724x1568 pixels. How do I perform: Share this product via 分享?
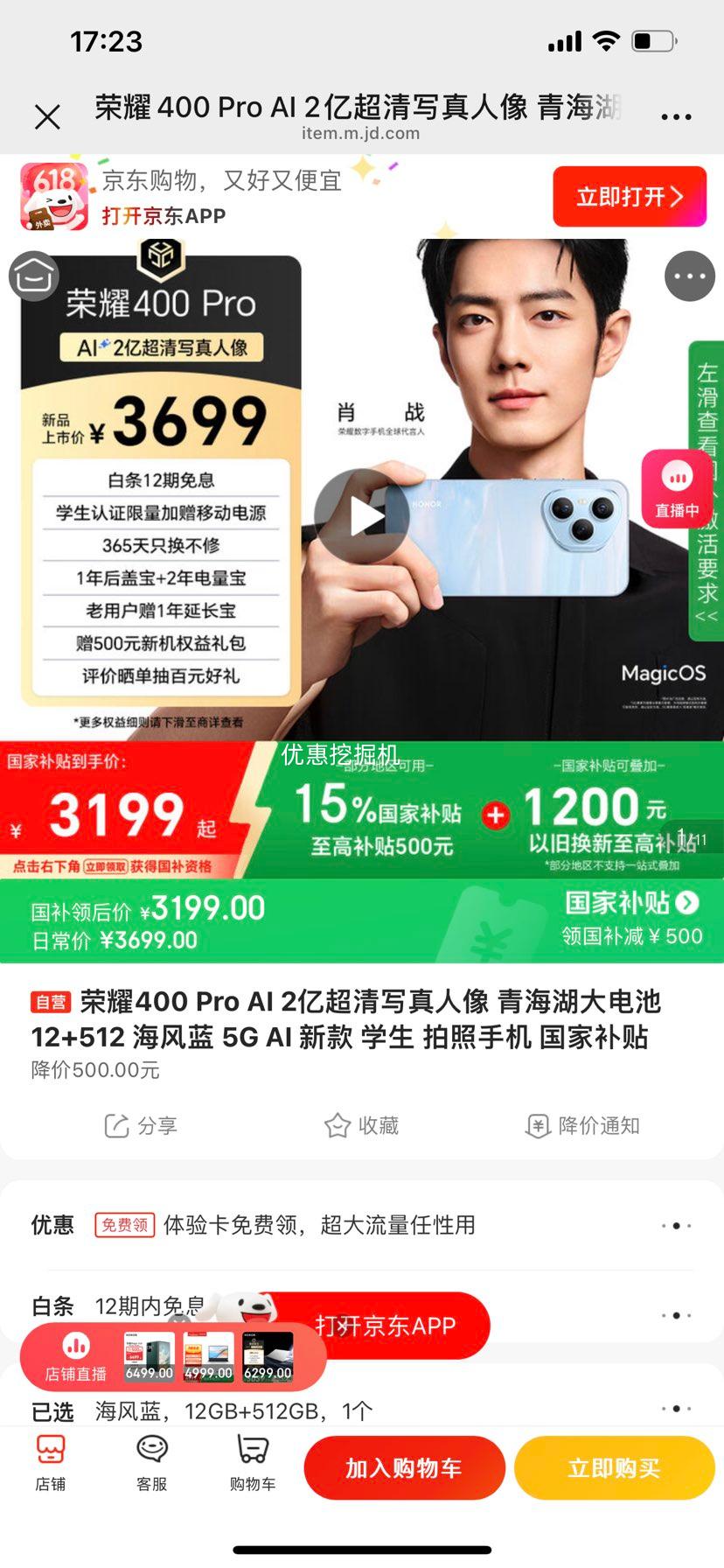pyautogui.click(x=140, y=1125)
